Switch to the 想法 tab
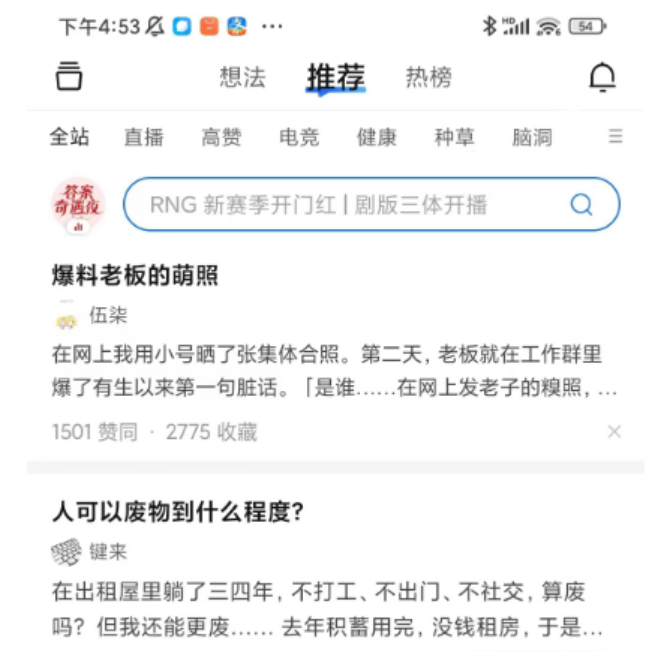The image size is (656, 653). (x=243, y=77)
